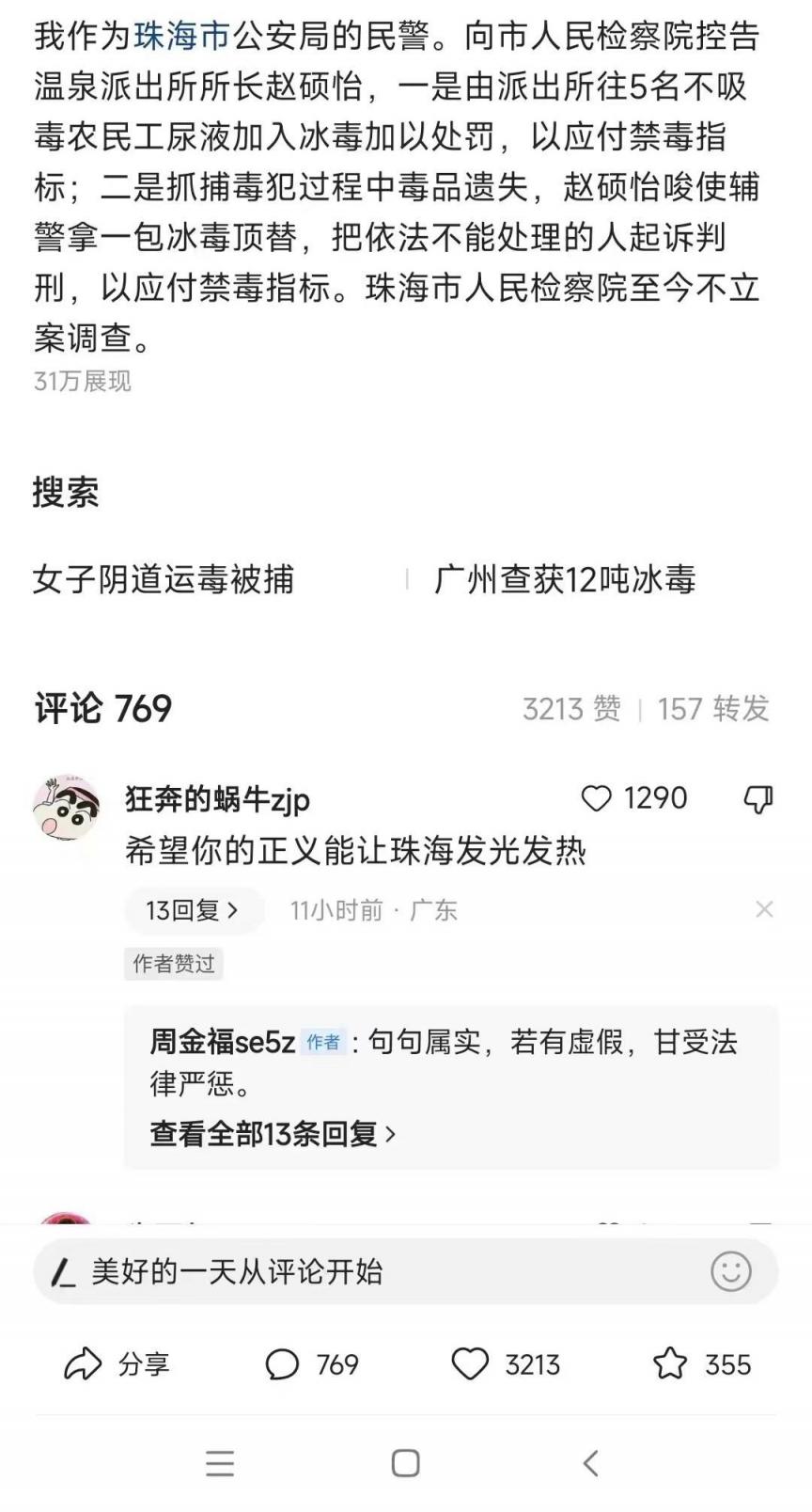Favorite the post via the star icon
Viewport: 812px width, 1512px height.
click(x=670, y=1364)
